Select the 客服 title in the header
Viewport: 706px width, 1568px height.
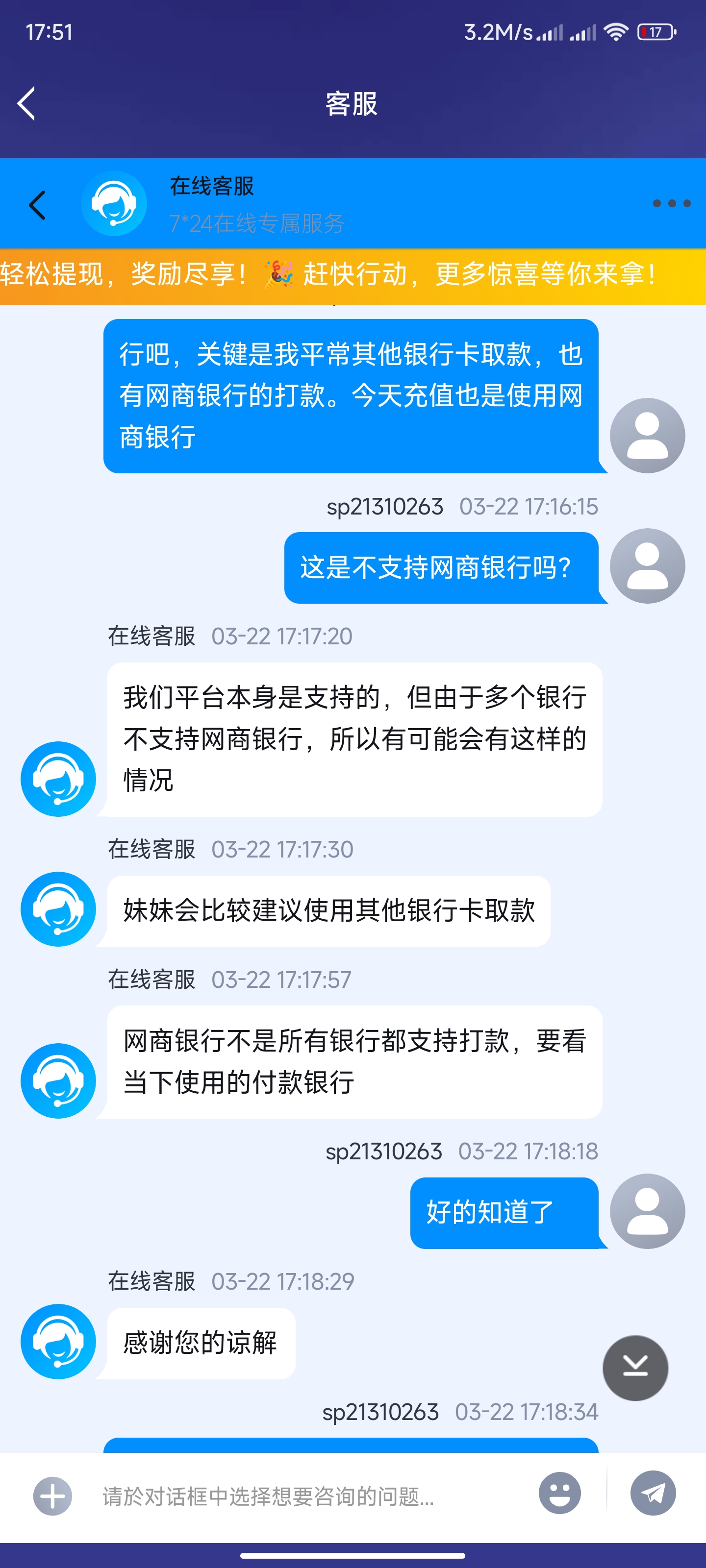tap(352, 104)
